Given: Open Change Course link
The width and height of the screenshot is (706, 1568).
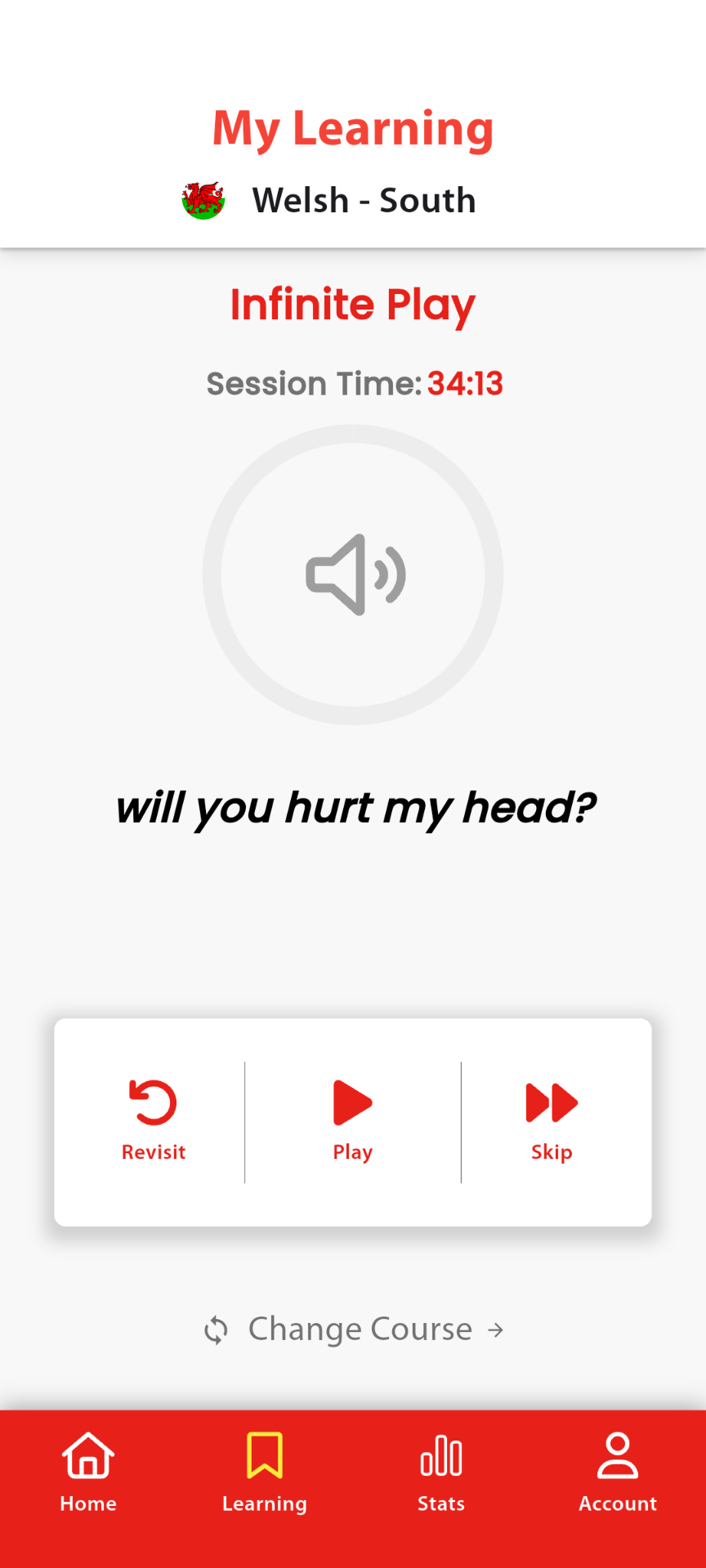Looking at the screenshot, I should point(353,1330).
